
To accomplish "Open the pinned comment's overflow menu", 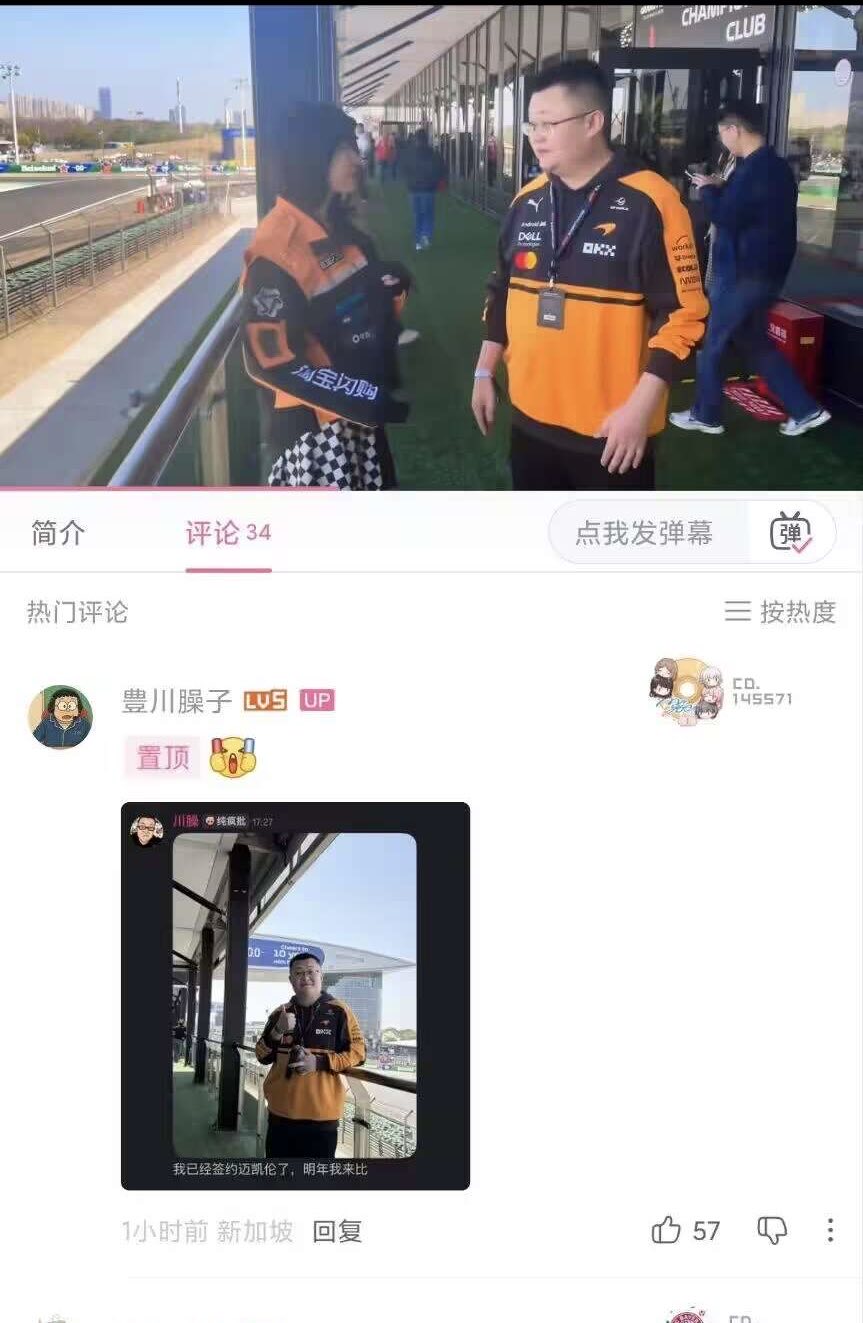I will (830, 1230).
